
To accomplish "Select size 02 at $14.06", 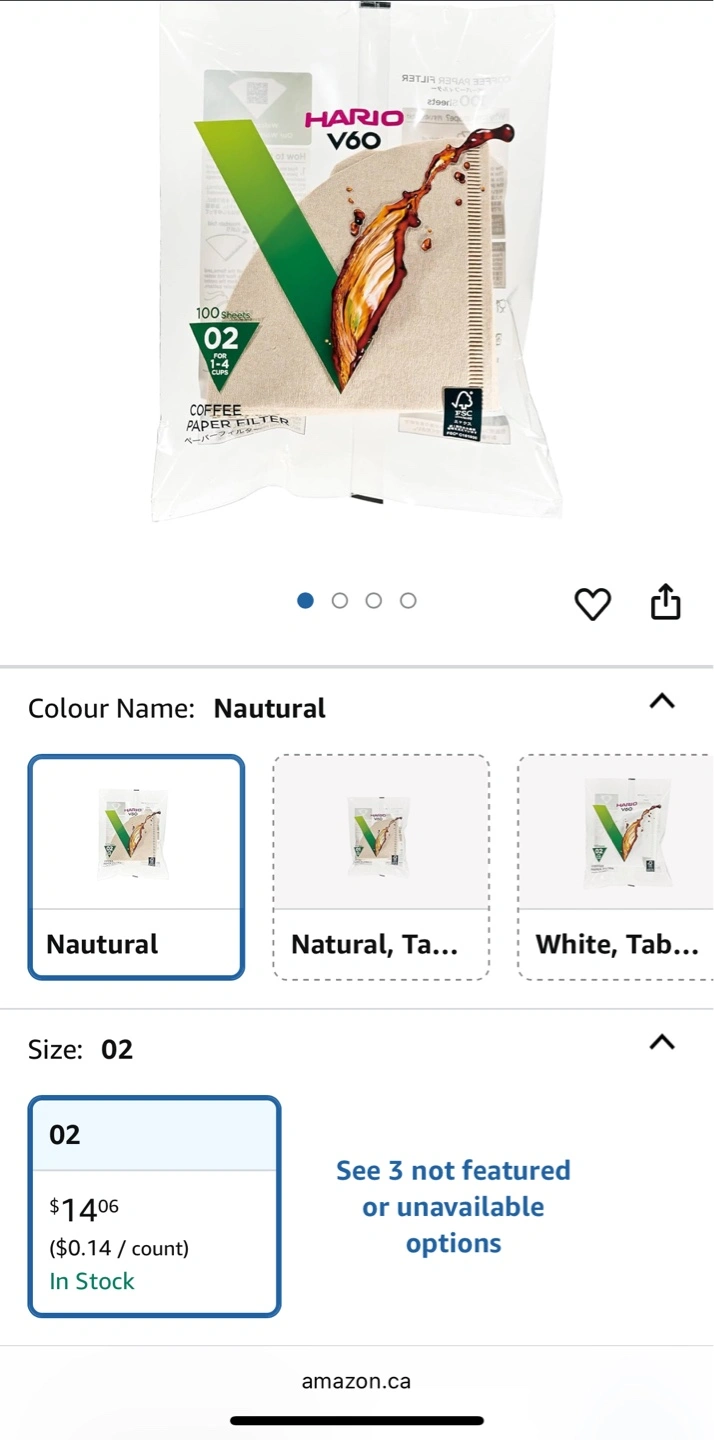I will coord(155,1207).
